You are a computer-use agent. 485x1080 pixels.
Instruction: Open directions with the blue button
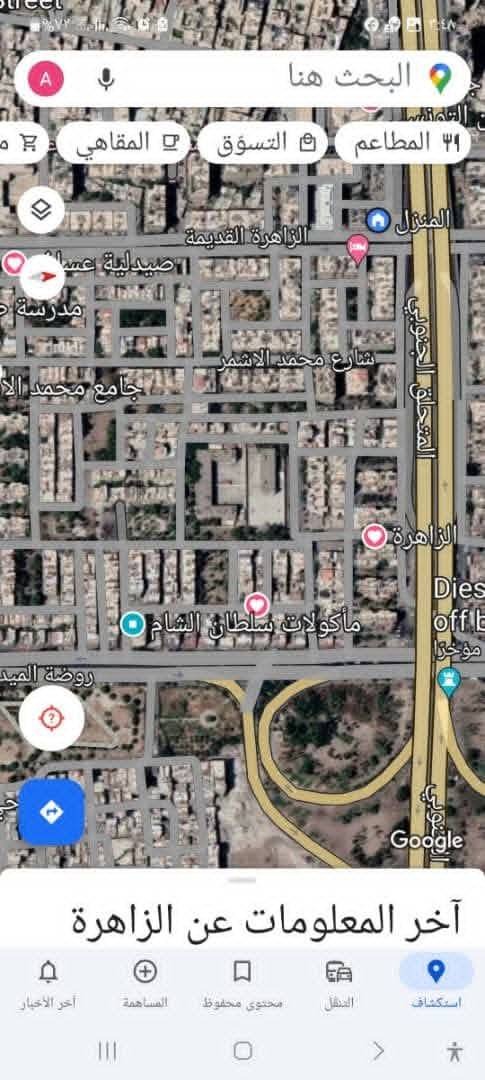coord(52,812)
